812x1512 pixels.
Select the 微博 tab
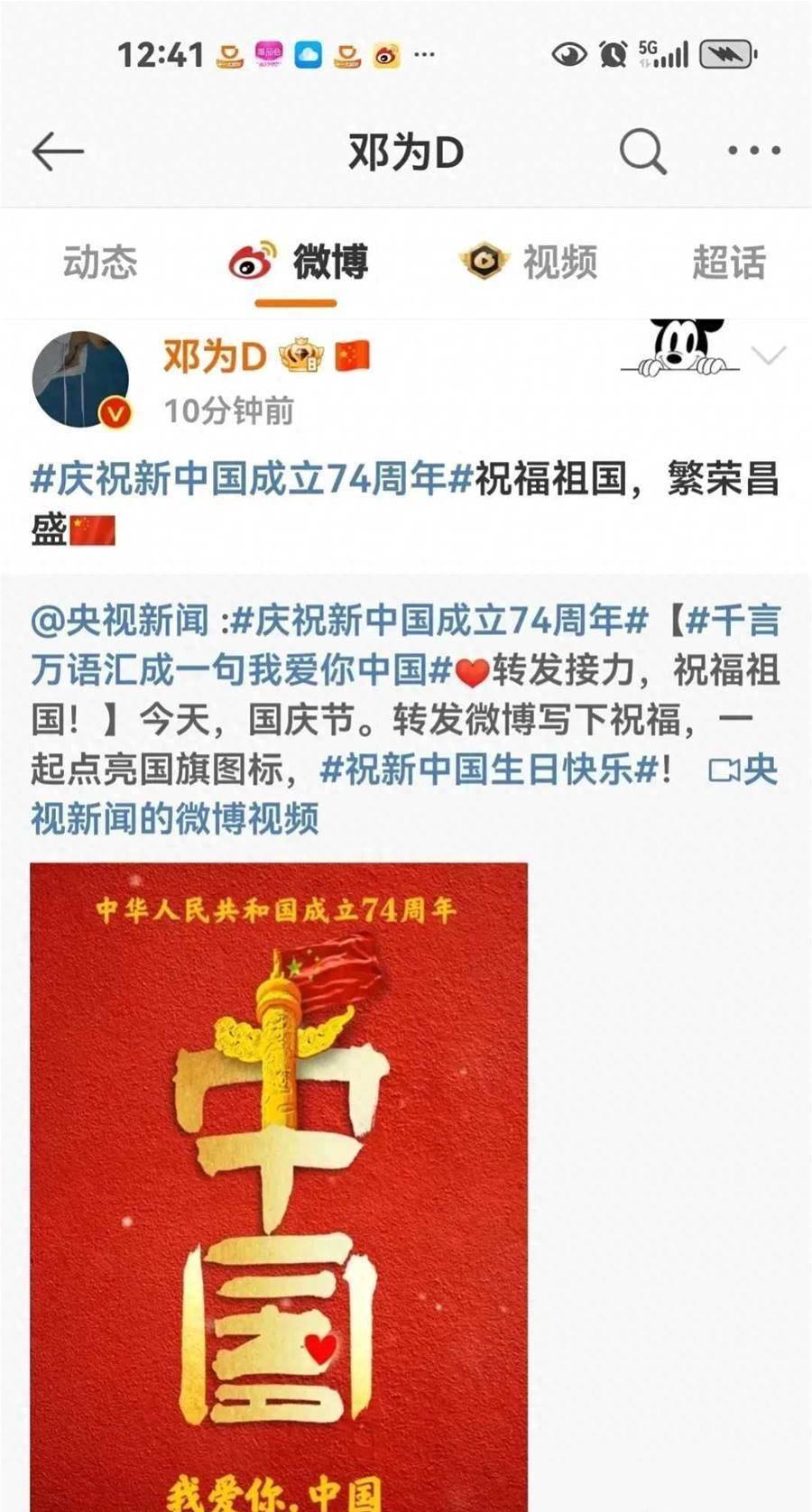(x=298, y=263)
